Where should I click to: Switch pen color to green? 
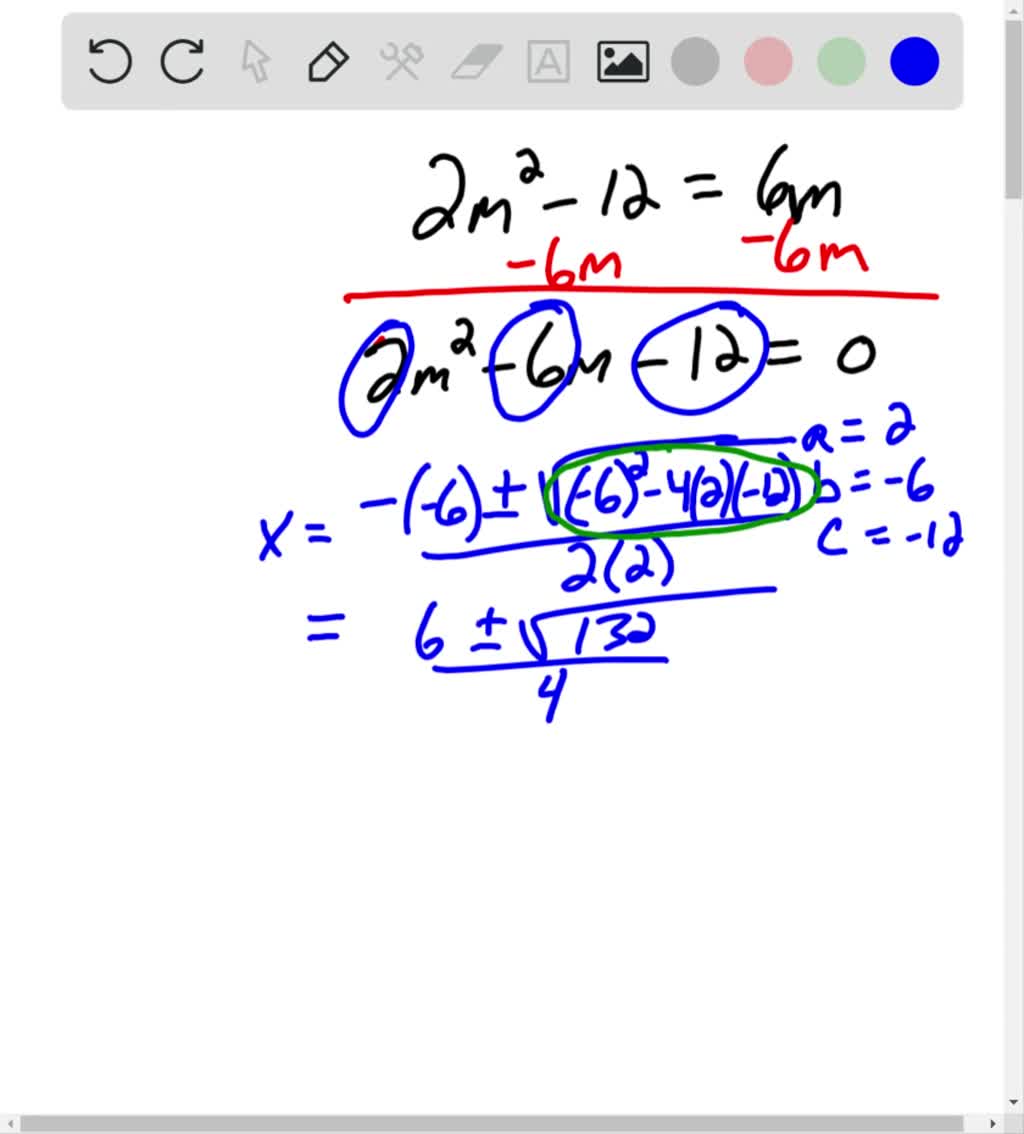pyautogui.click(x=840, y=60)
